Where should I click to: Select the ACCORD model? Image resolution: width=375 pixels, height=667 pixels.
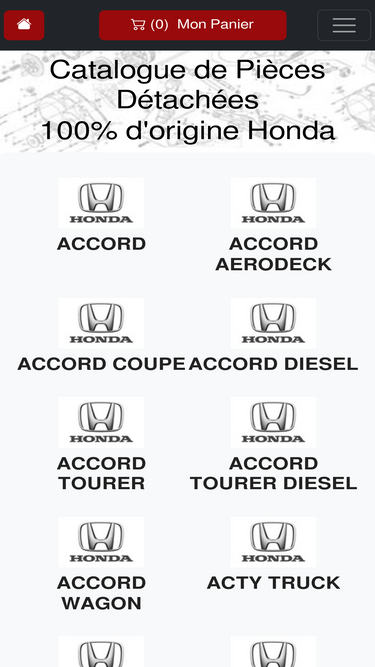(x=101, y=215)
